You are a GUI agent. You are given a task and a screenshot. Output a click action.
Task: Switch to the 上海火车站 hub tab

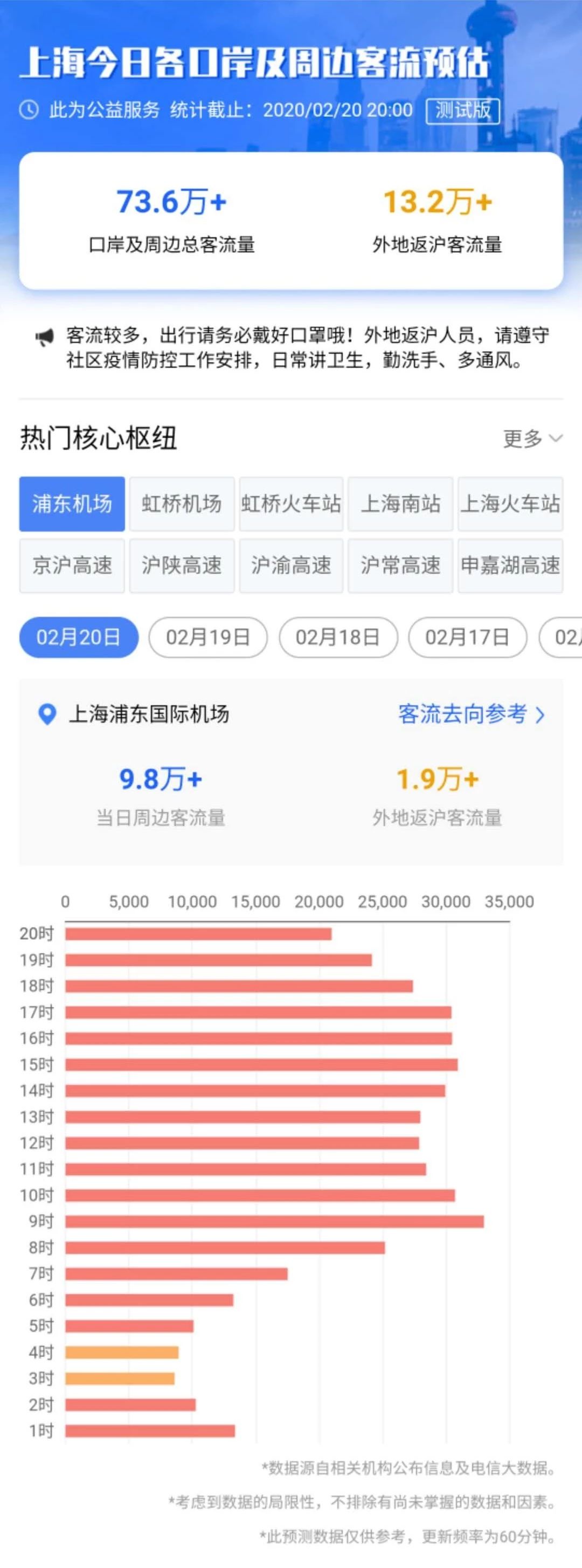point(511,504)
